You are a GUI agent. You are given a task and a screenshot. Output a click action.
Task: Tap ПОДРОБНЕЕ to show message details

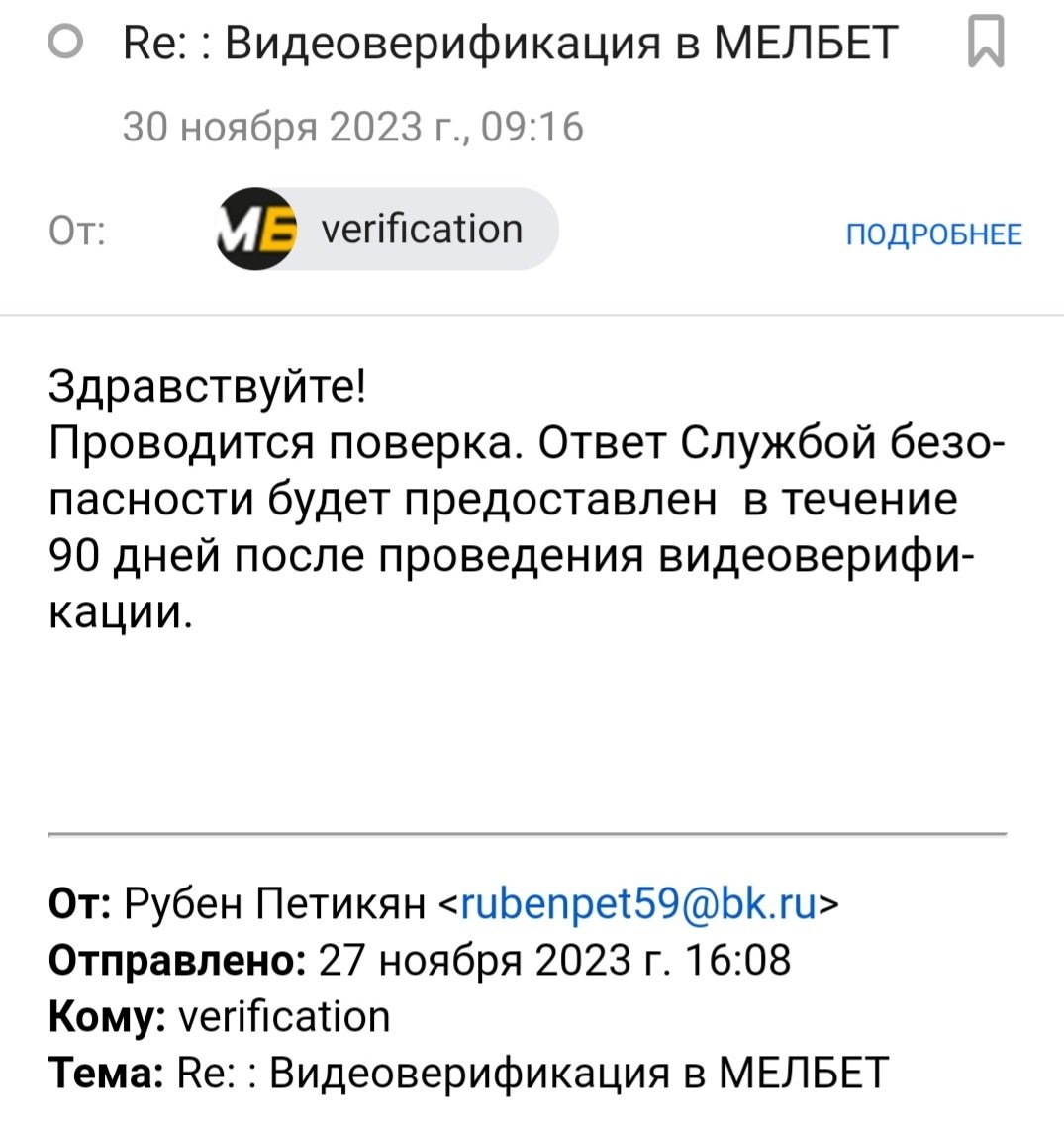point(933,234)
